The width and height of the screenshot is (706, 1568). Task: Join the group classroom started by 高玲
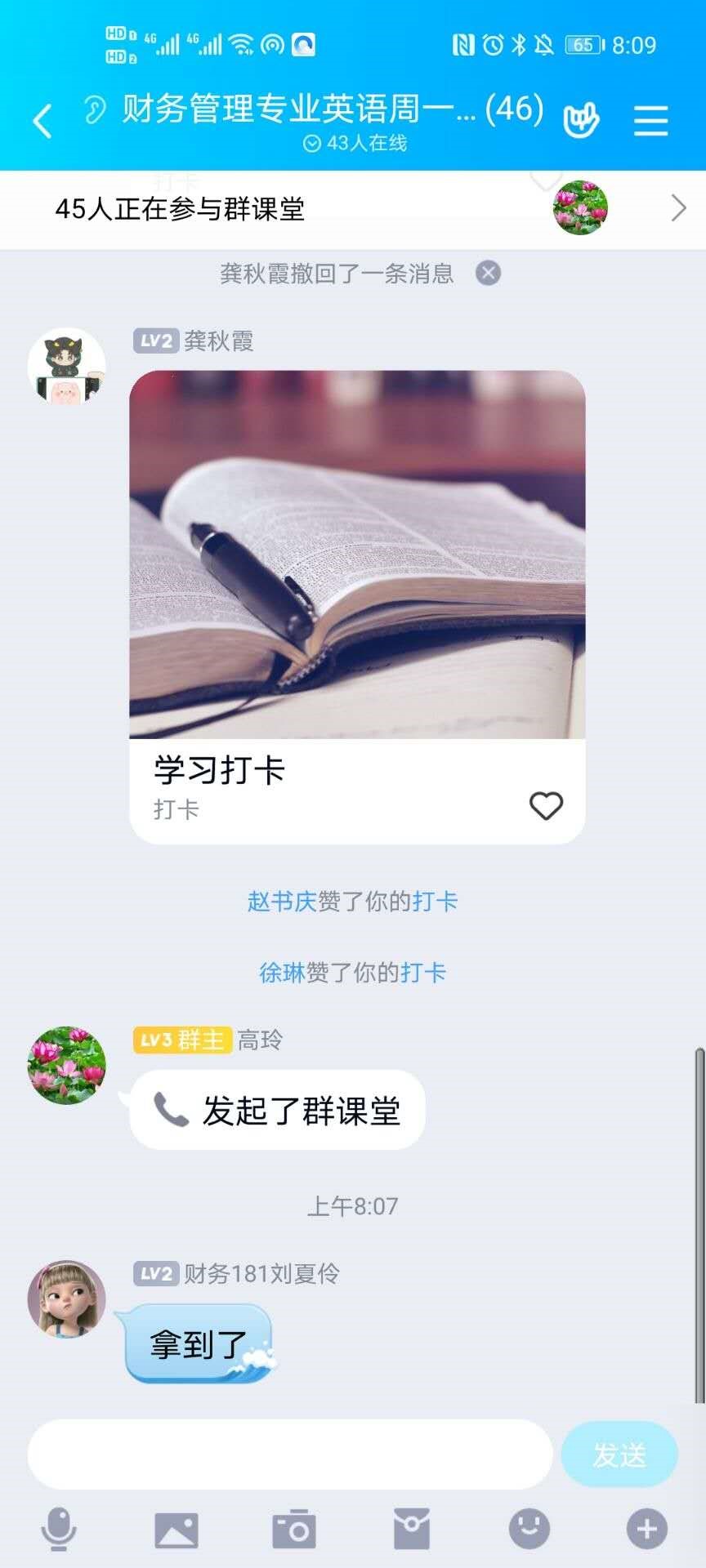(278, 1110)
